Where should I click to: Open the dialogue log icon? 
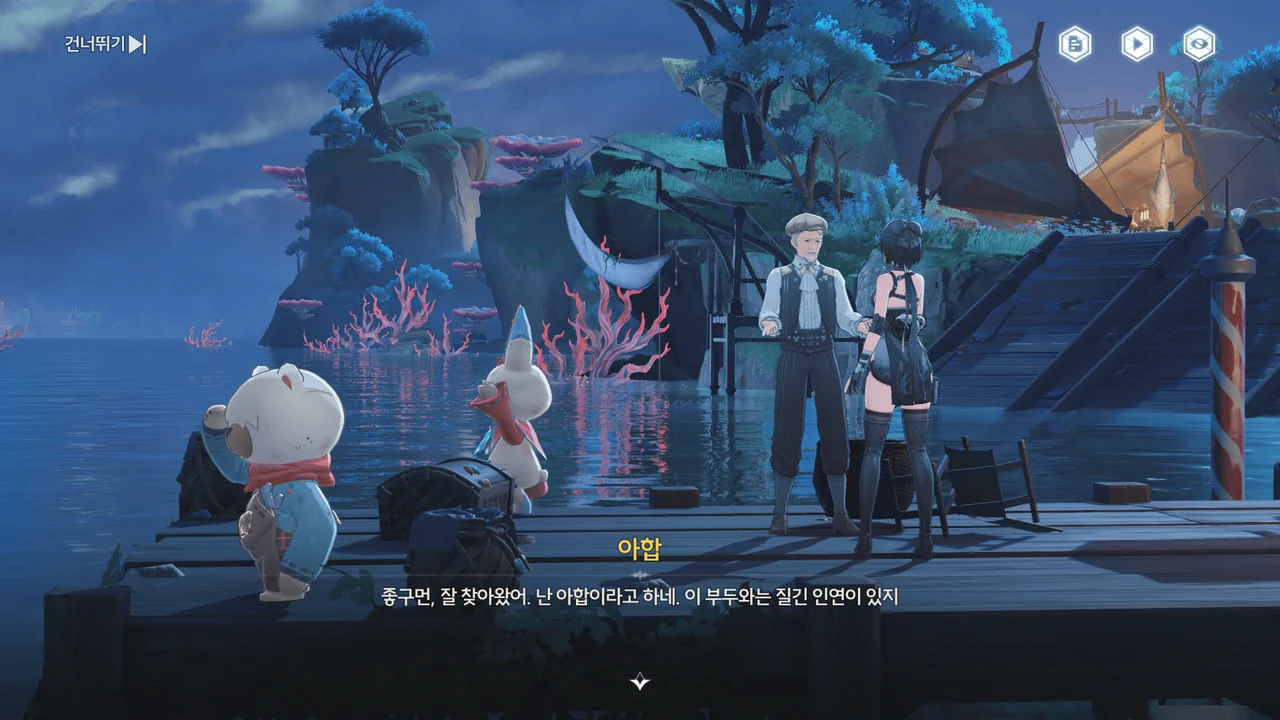tap(1075, 44)
